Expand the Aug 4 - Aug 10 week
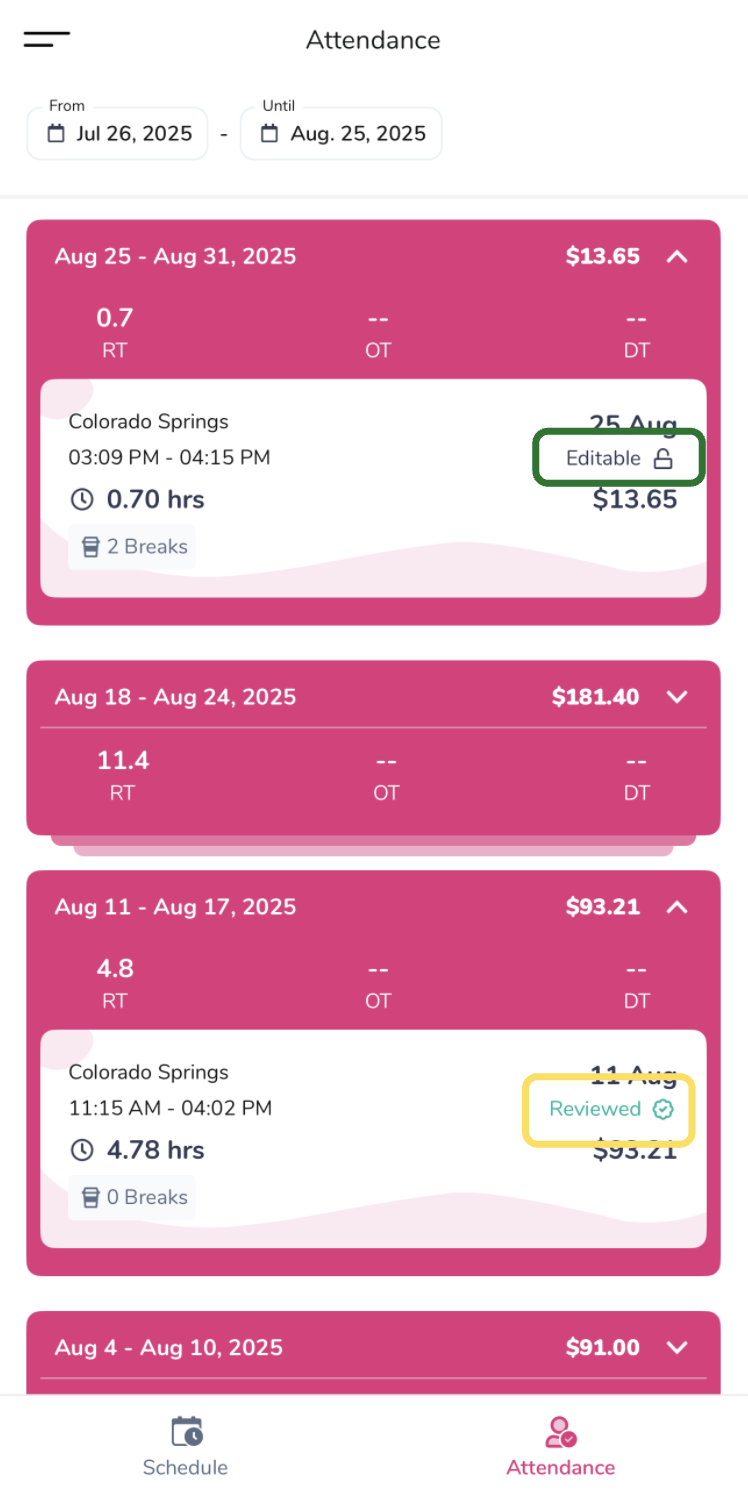 [677, 1347]
